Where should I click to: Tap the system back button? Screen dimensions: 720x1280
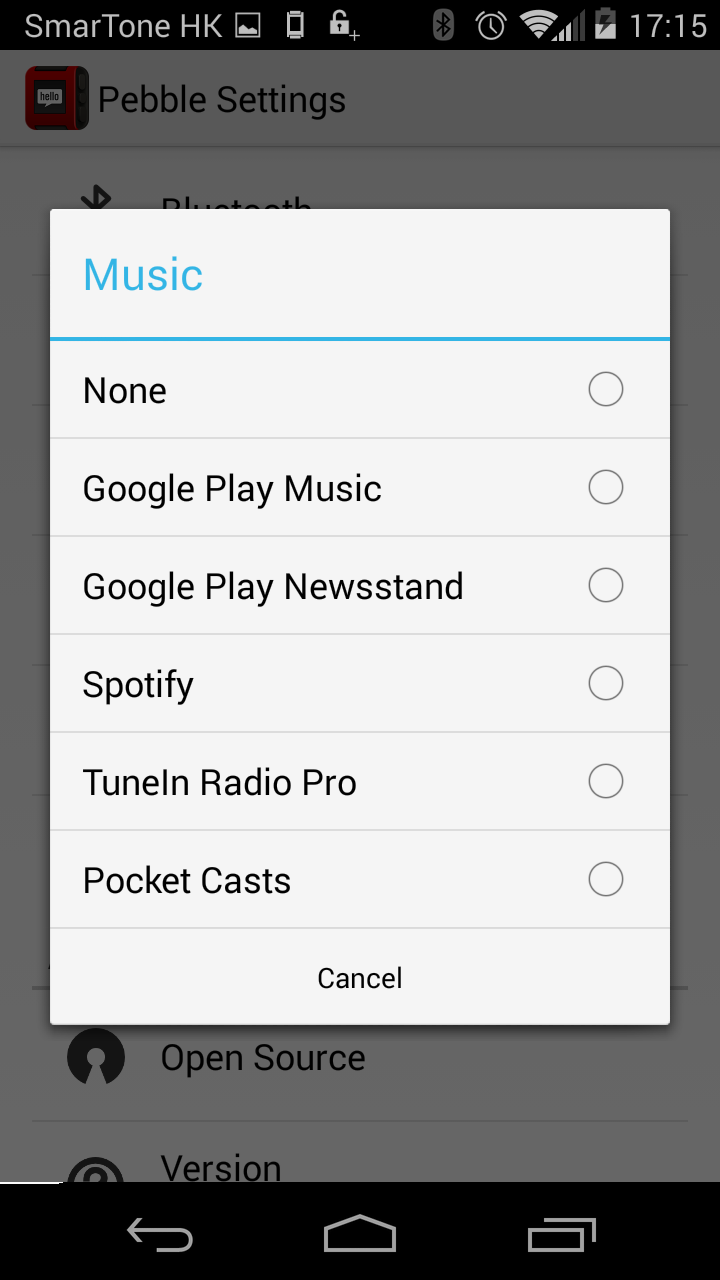[160, 1235]
